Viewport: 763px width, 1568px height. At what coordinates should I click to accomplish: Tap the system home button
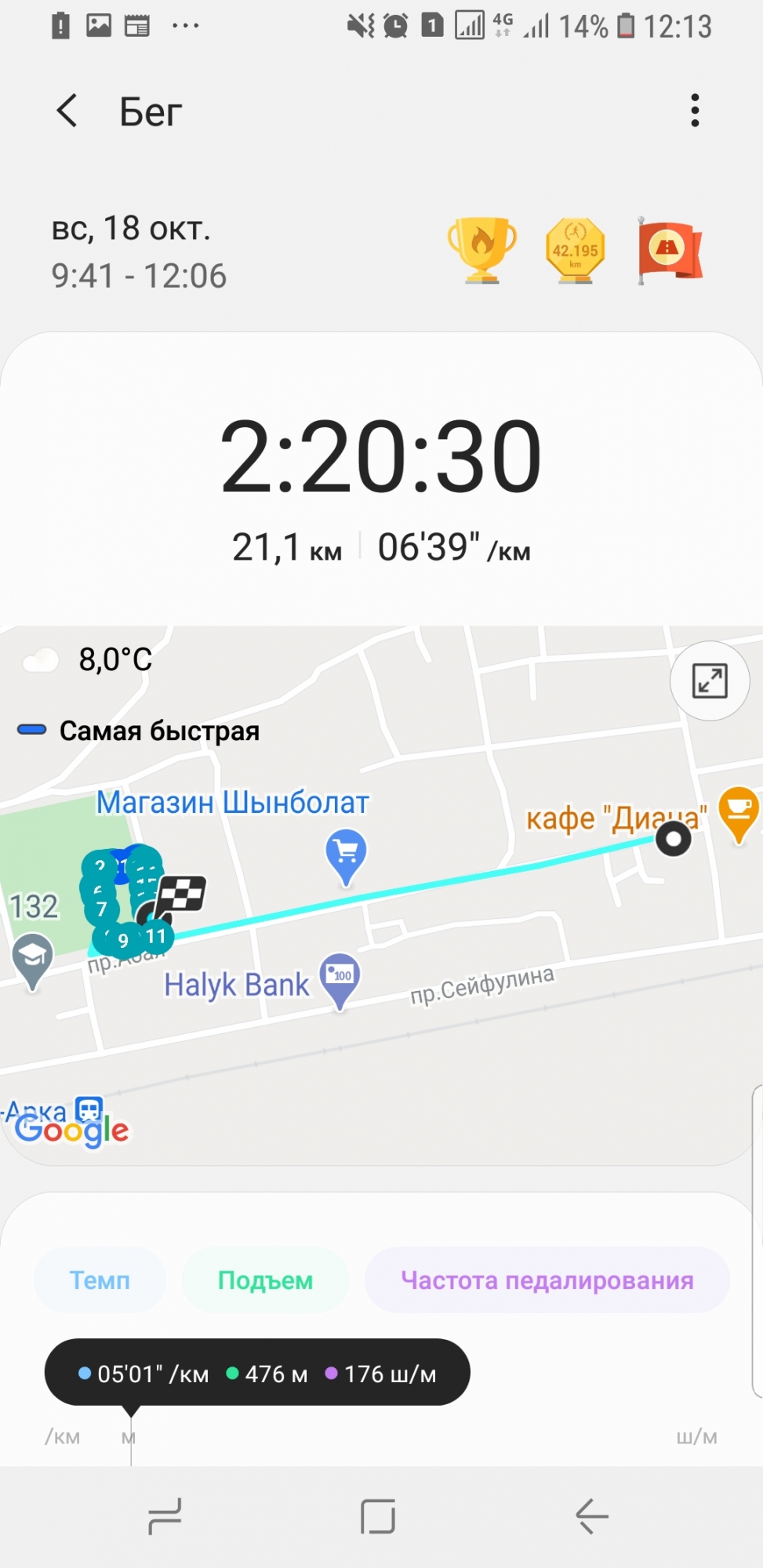[x=378, y=1516]
